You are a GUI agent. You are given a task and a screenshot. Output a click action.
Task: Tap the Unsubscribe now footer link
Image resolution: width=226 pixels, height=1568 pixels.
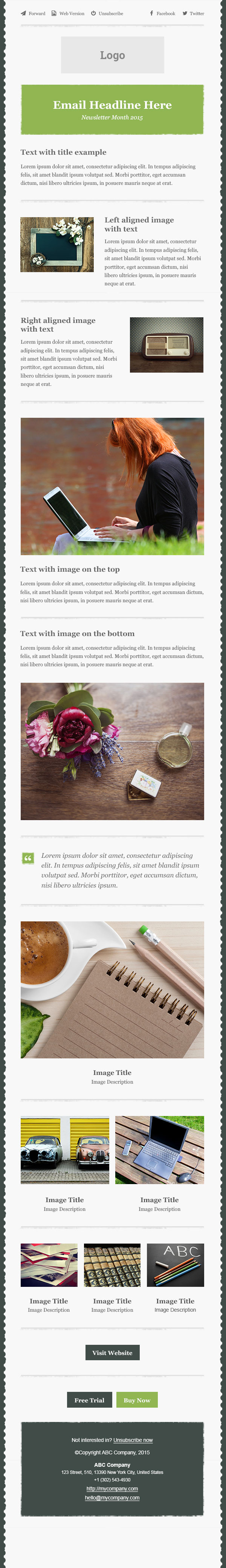[133, 1440]
